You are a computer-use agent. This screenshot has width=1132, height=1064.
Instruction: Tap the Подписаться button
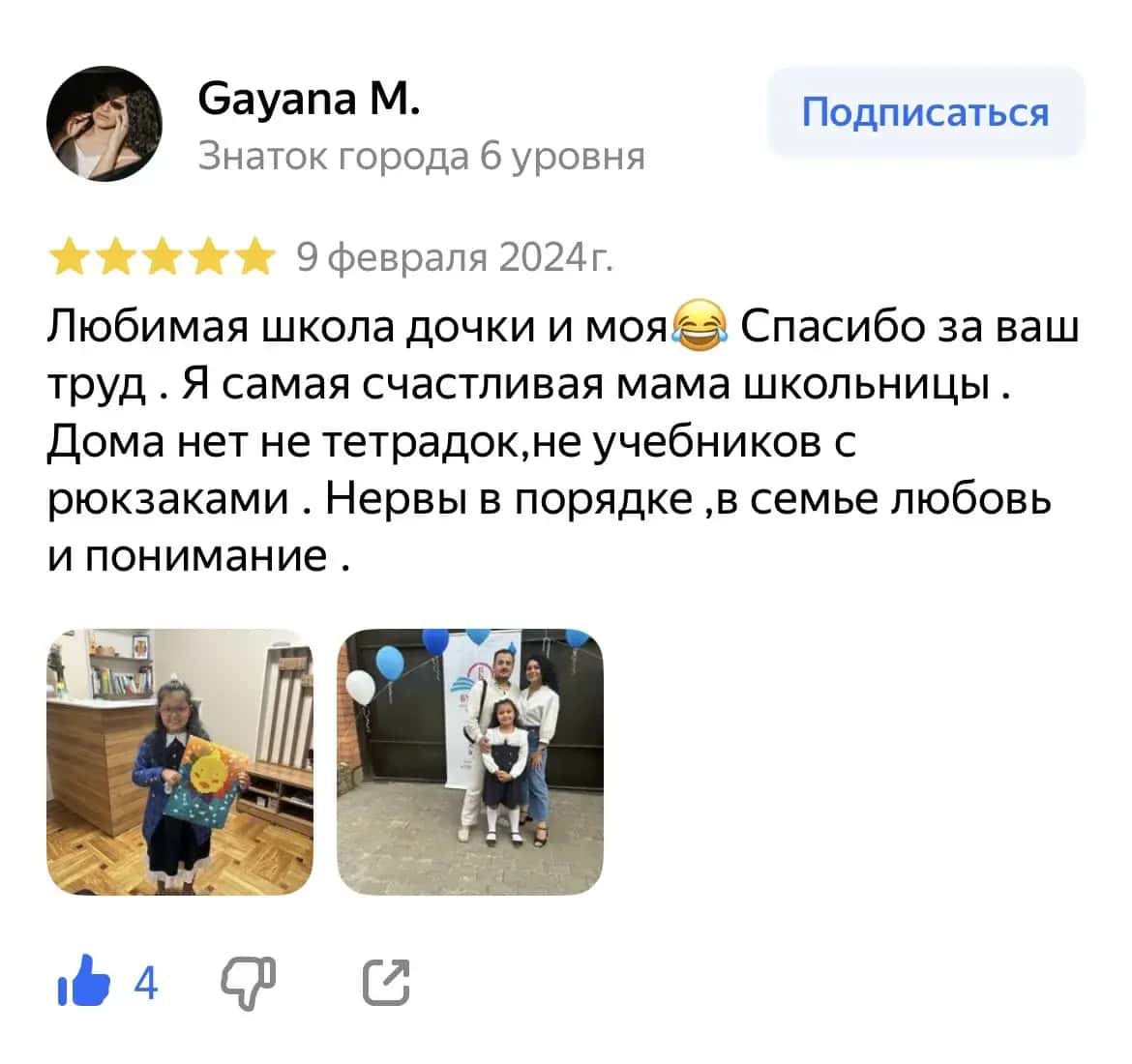(x=925, y=113)
